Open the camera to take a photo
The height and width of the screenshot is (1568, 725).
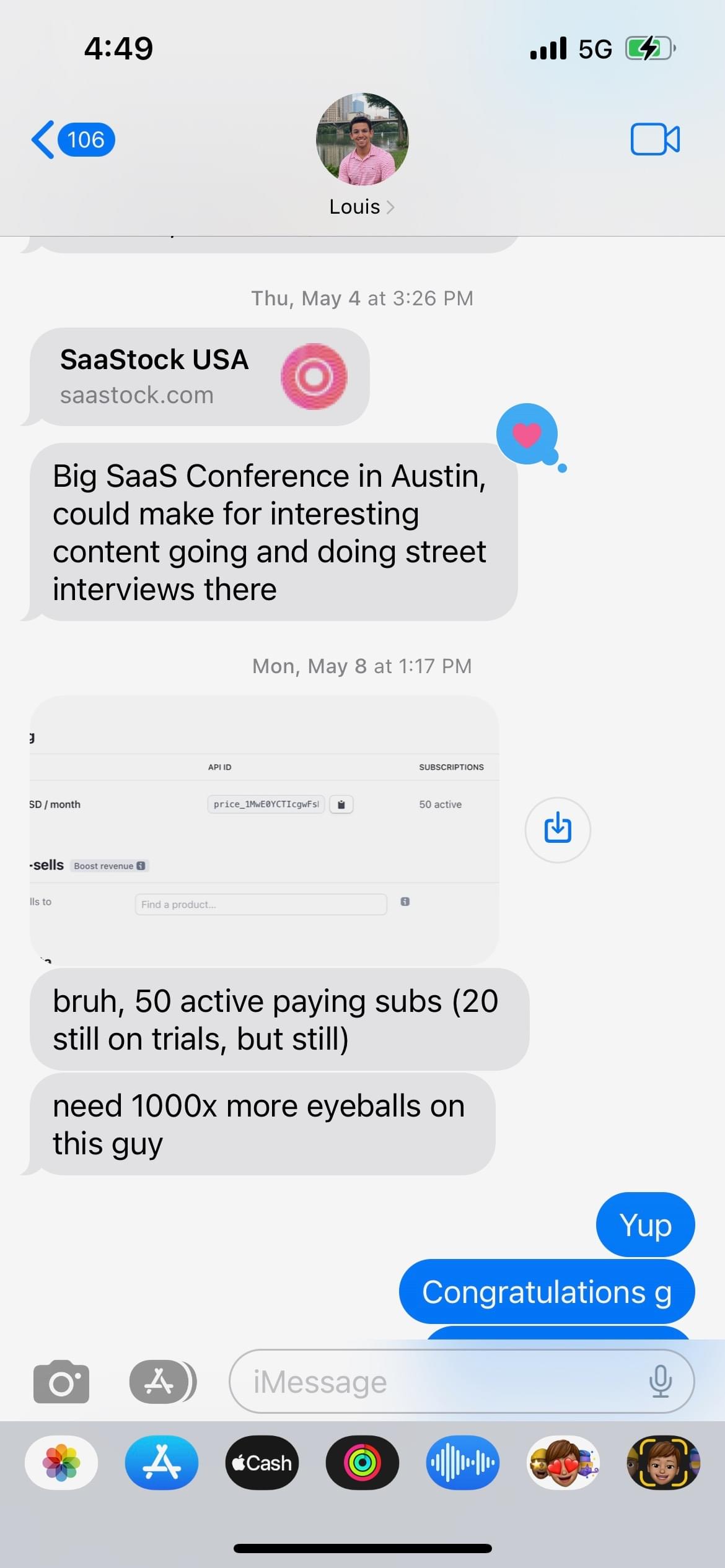click(61, 1381)
